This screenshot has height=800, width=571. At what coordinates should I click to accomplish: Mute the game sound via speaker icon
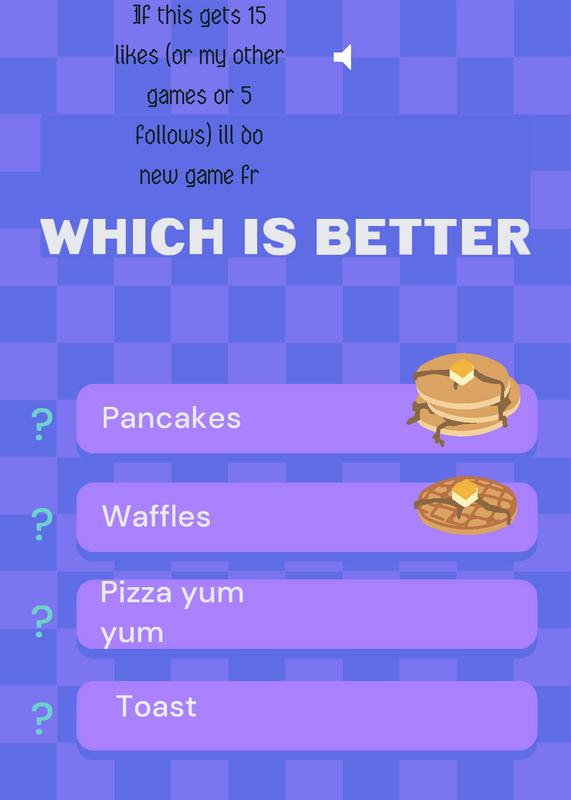coord(342,57)
